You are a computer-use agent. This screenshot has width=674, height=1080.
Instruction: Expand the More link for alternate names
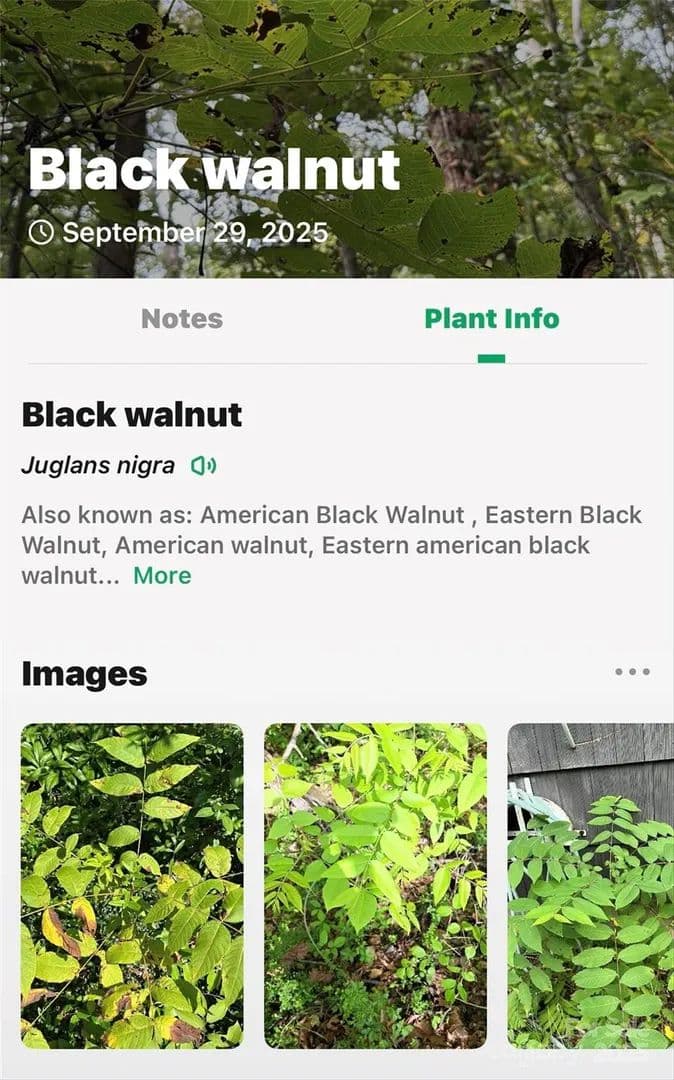pyautogui.click(x=162, y=576)
